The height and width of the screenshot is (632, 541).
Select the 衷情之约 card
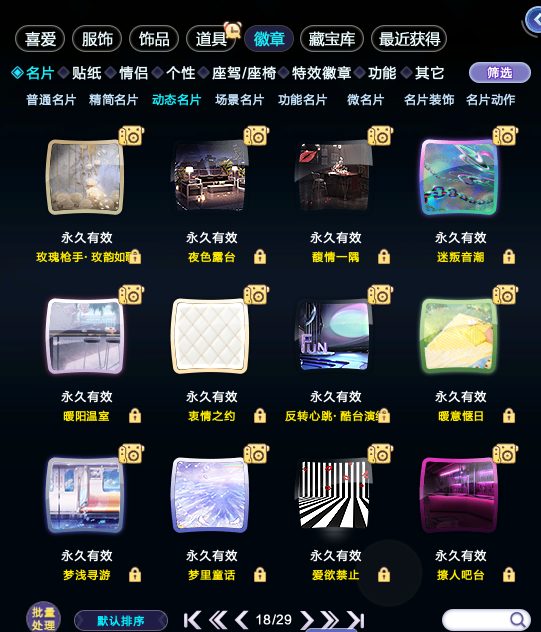pyautogui.click(x=210, y=336)
